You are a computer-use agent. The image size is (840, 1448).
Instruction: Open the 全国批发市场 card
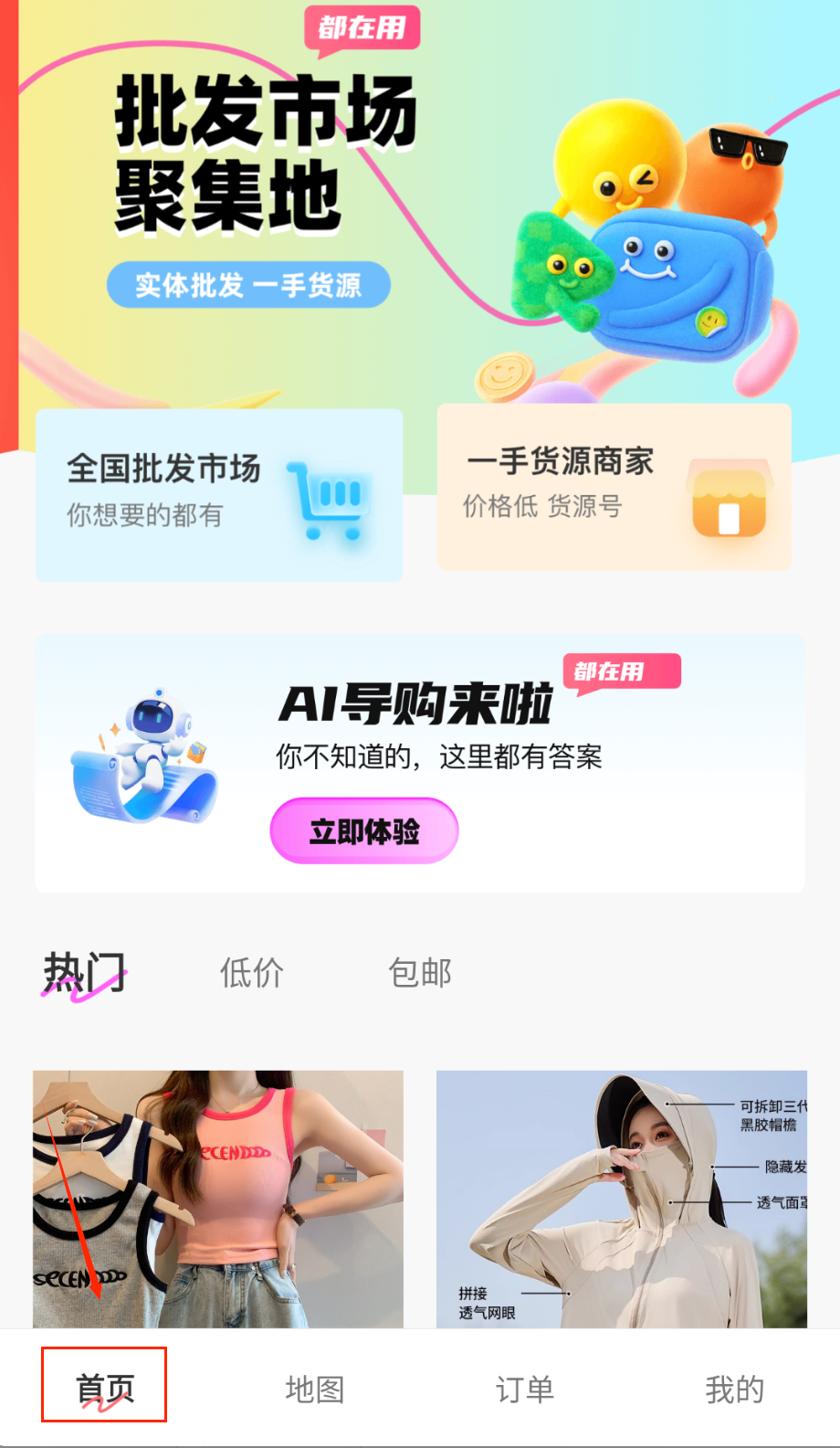(x=219, y=494)
